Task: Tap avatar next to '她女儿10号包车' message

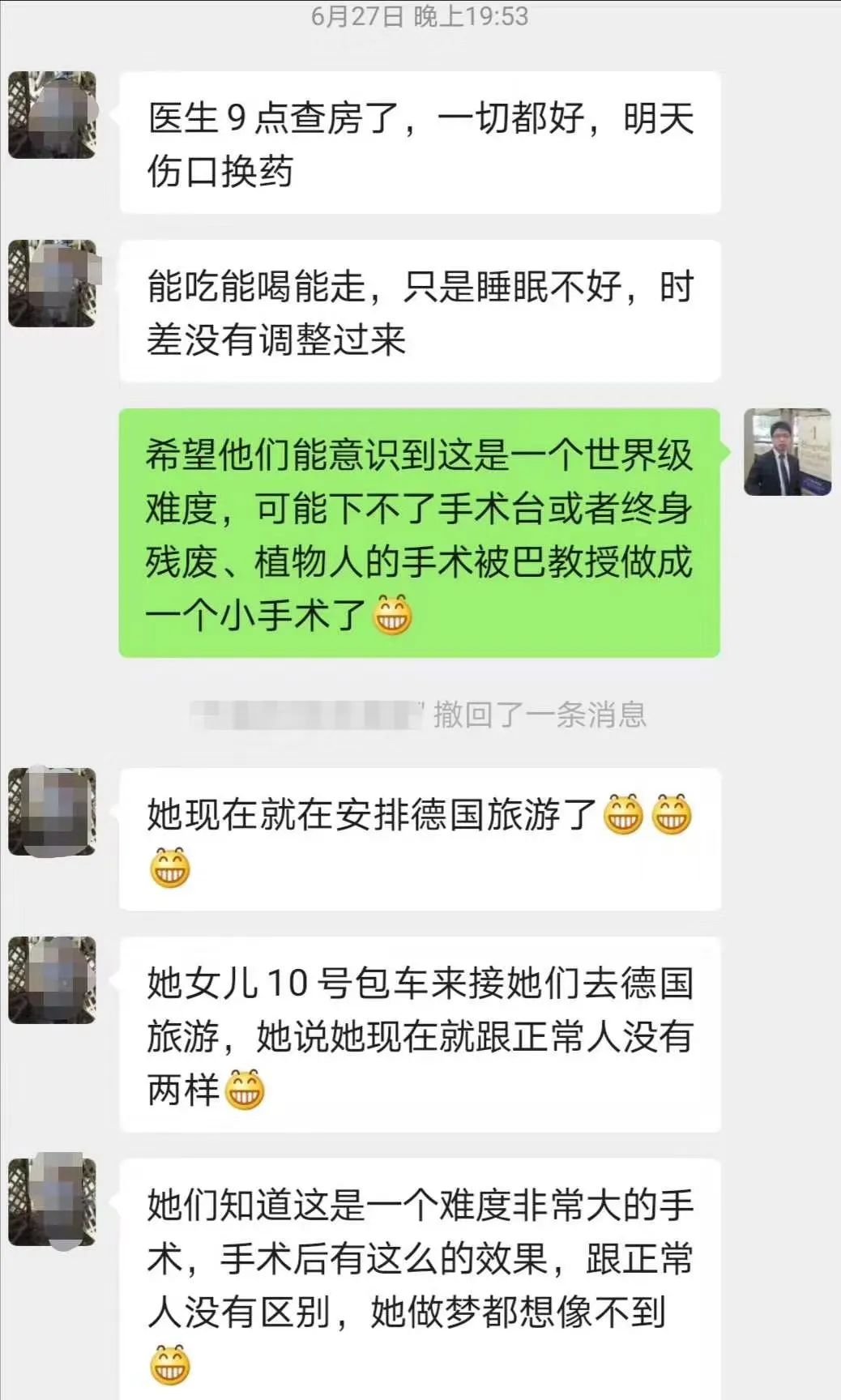Action: (52, 980)
